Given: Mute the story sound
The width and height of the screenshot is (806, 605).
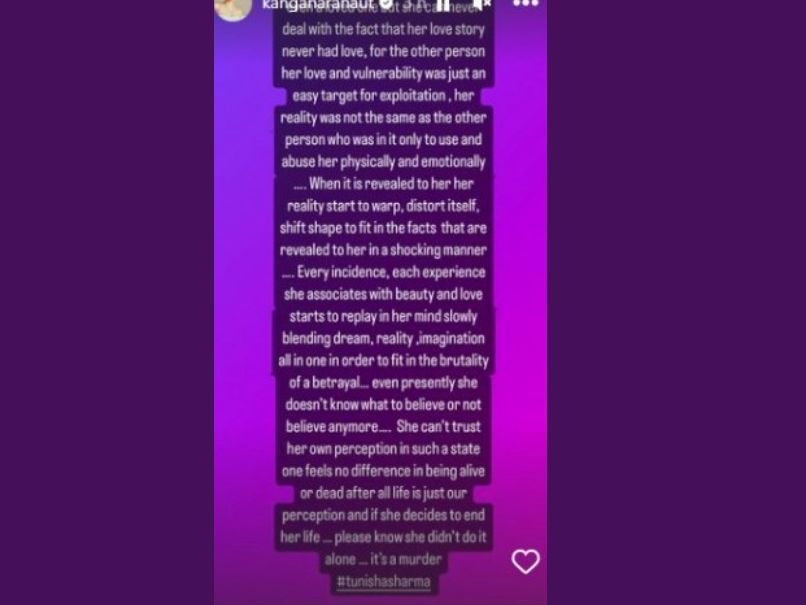Looking at the screenshot, I should point(482,5).
